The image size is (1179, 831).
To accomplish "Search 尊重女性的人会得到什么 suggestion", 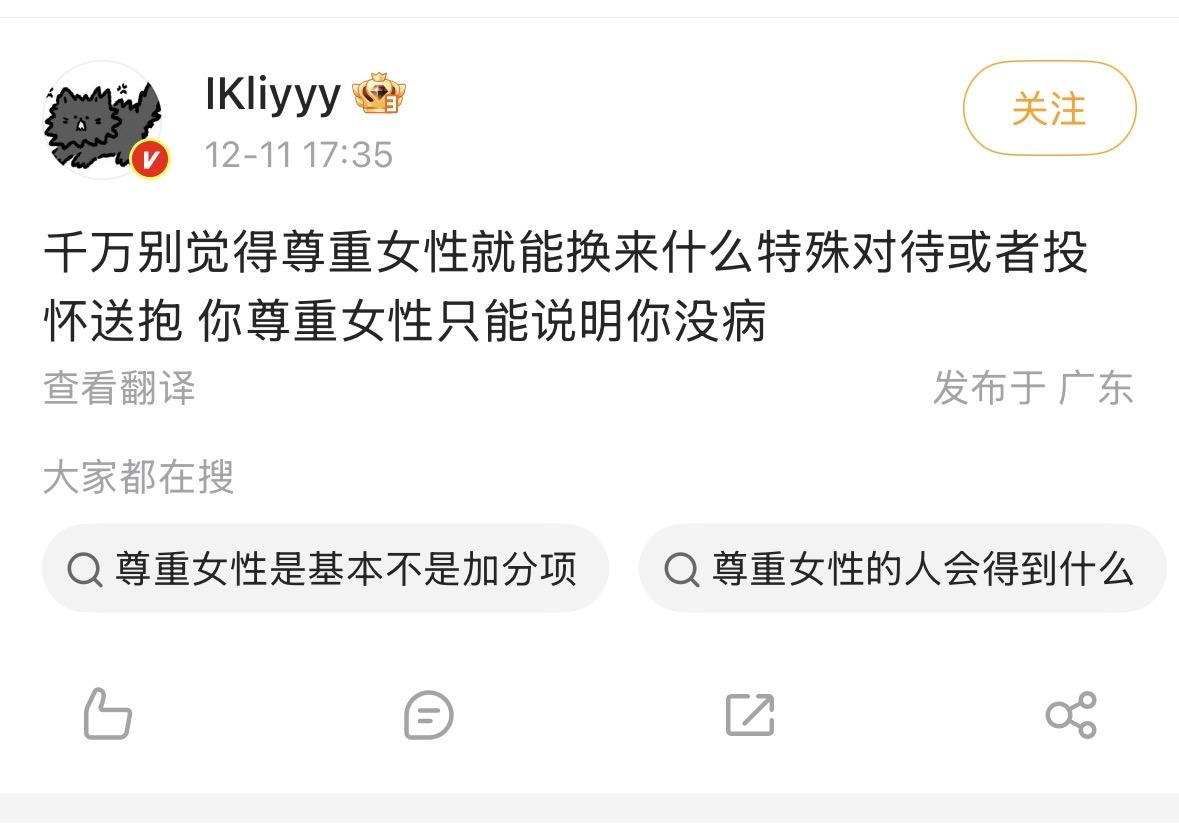I will click(x=902, y=569).
